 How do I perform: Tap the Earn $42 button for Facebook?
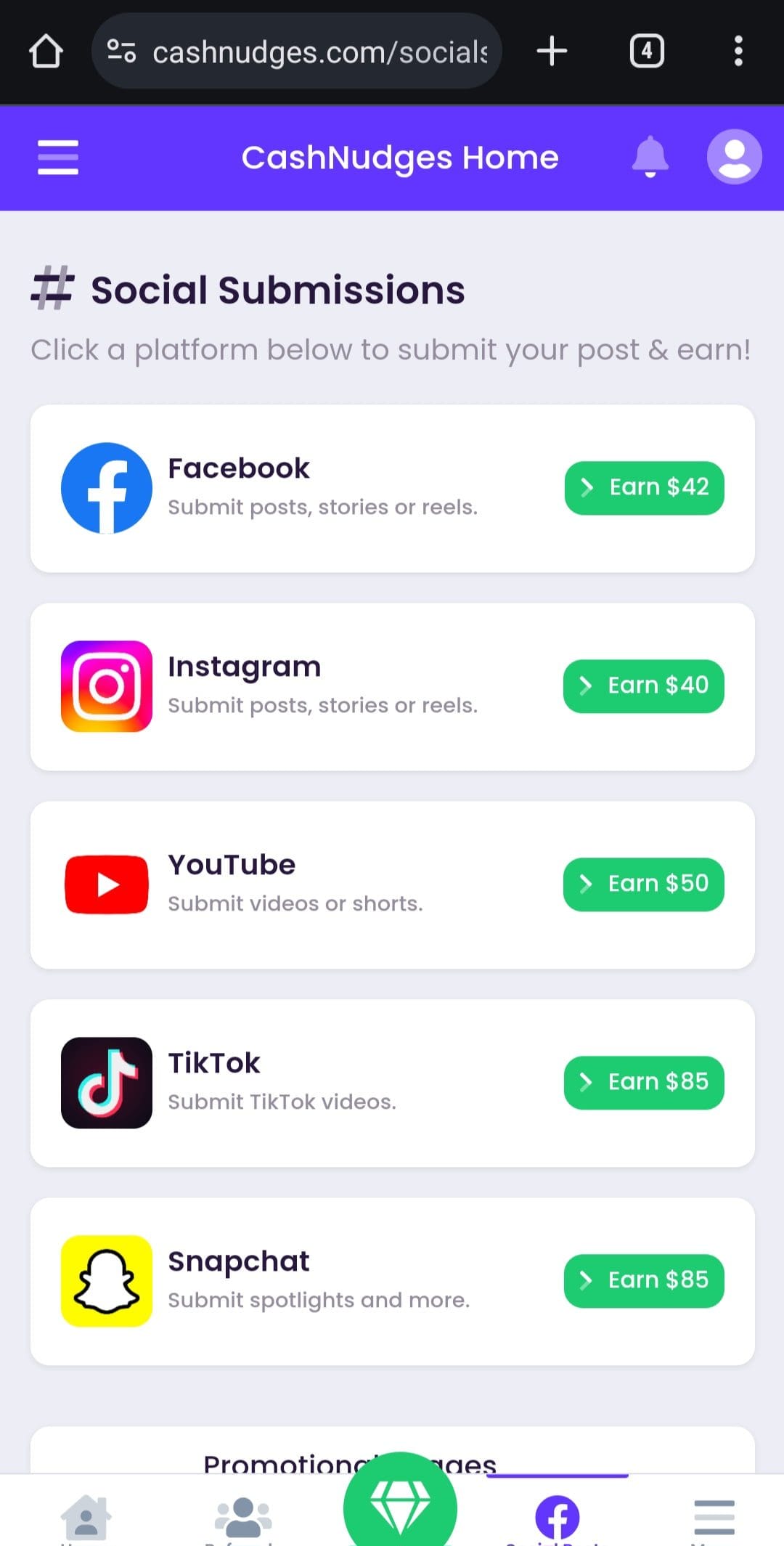645,488
